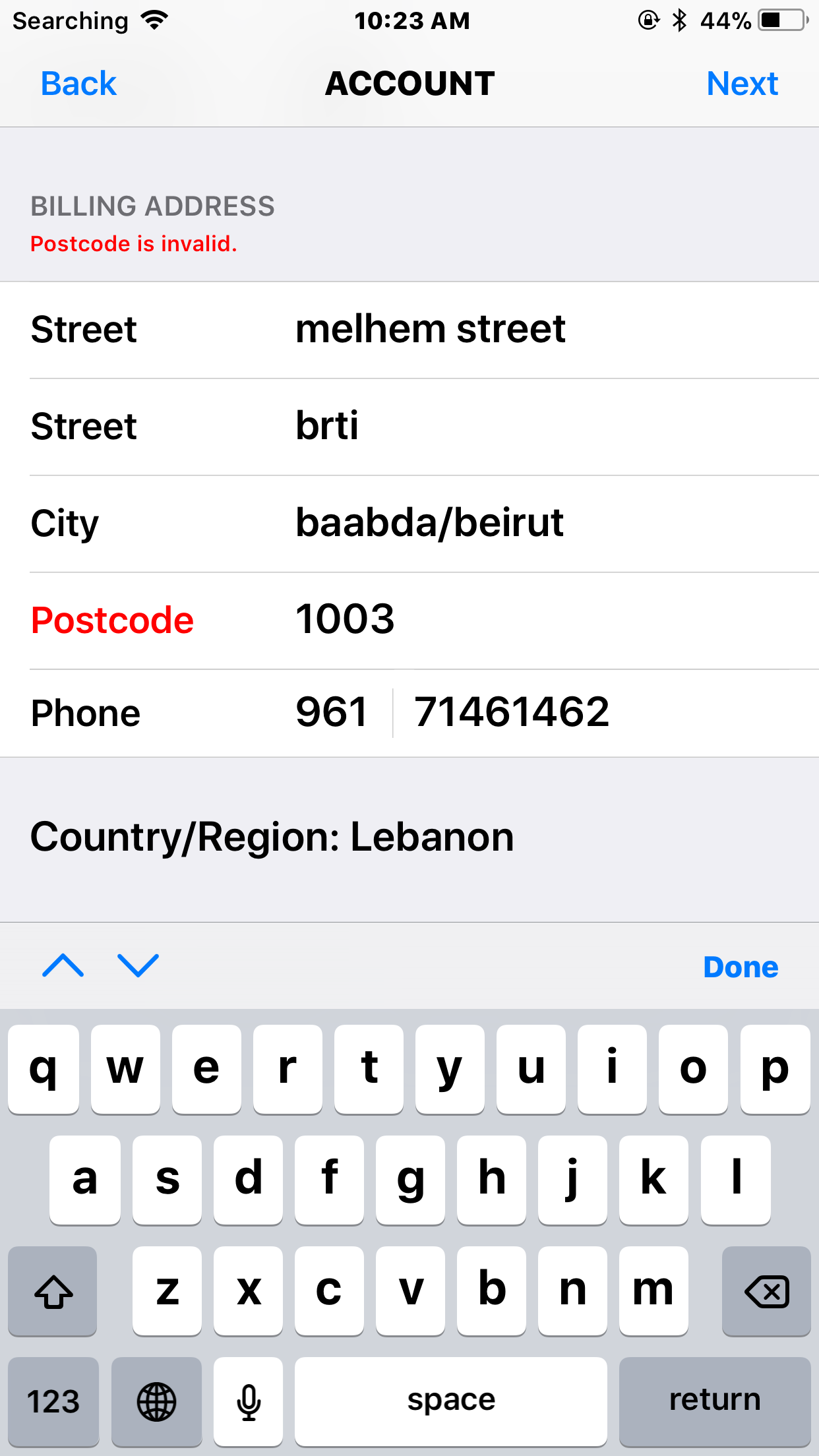The image size is (819, 1456).
Task: Tap the globe key to change keyboard
Action: point(156,1401)
